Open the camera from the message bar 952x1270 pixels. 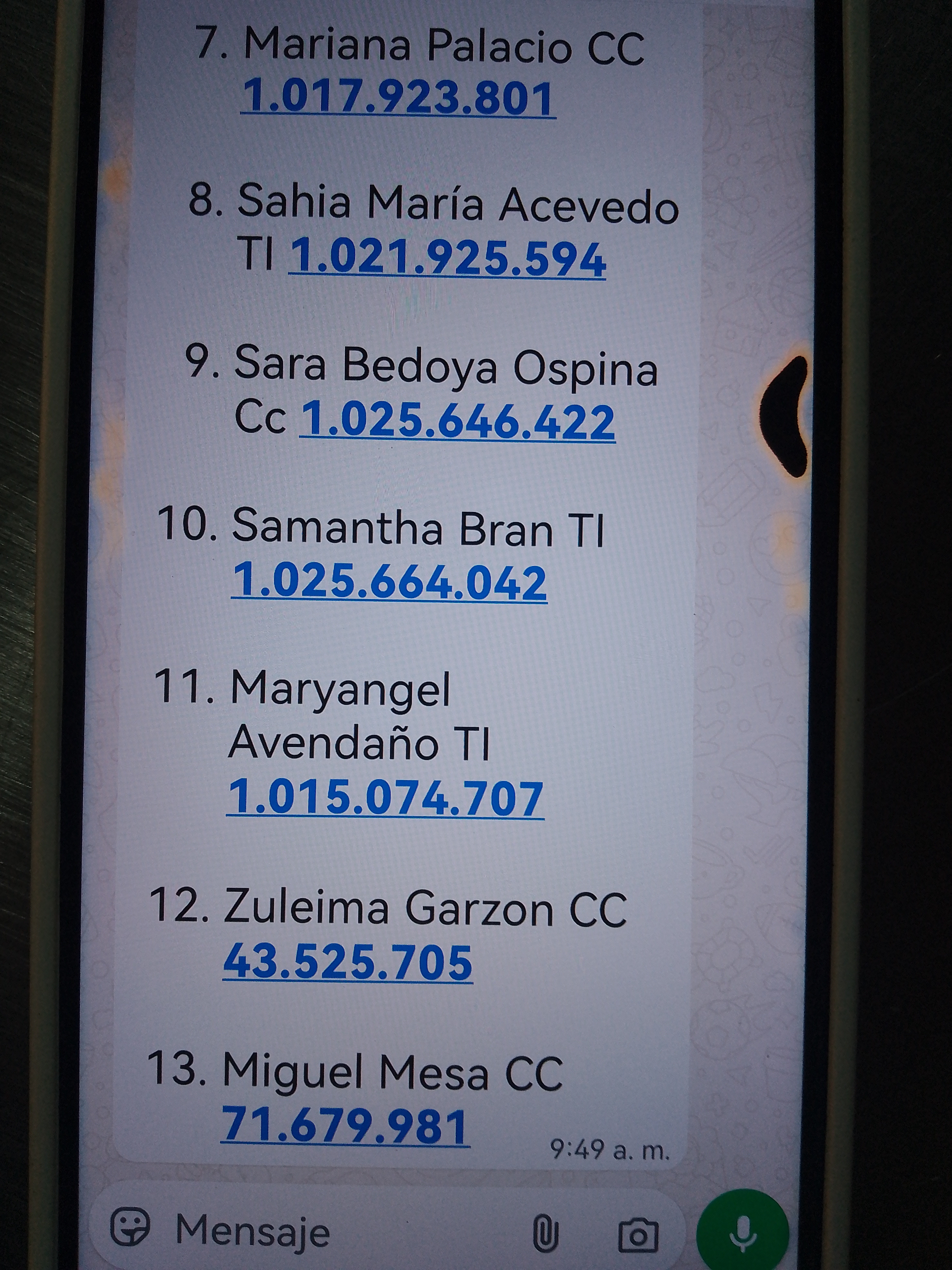pos(637,1233)
